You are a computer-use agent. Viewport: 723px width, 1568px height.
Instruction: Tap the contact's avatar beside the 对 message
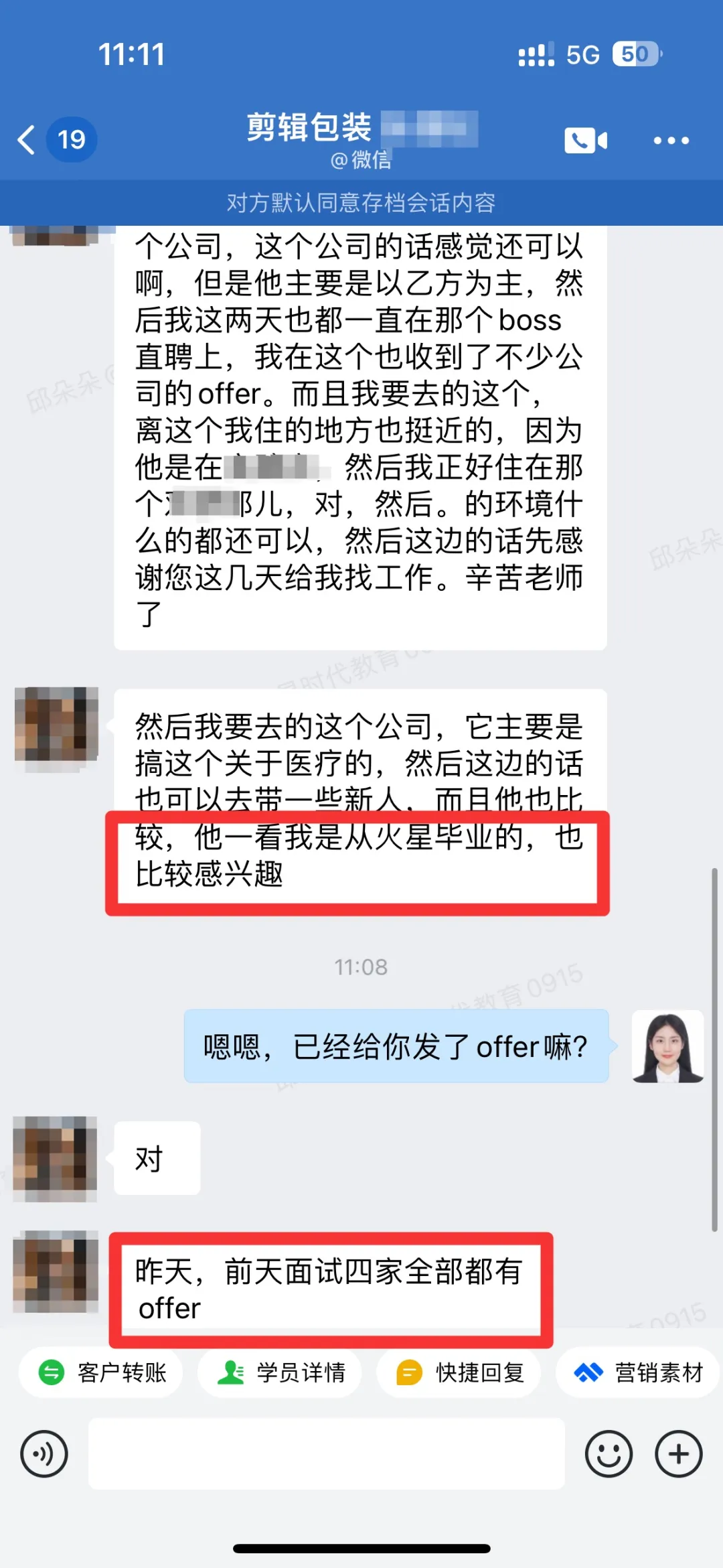pyautogui.click(x=56, y=1158)
